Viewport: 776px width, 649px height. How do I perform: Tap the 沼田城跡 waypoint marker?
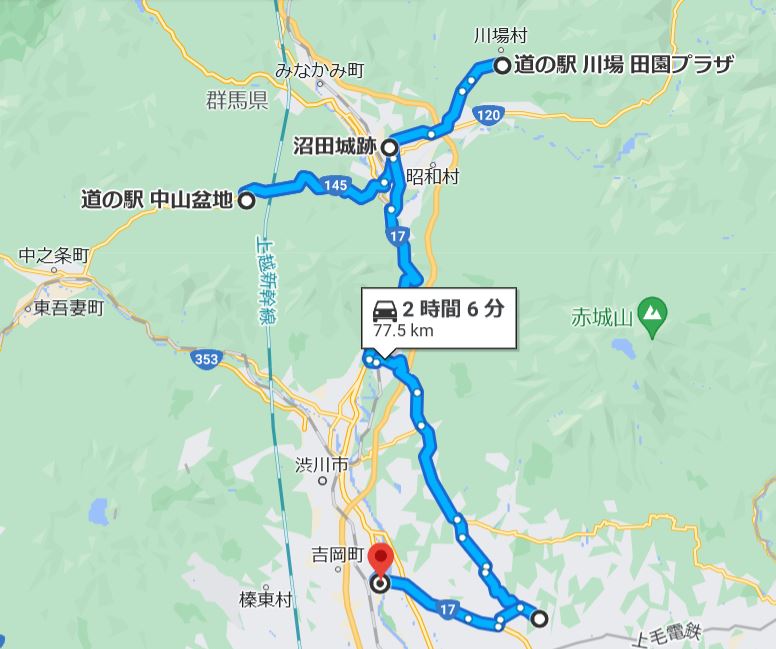click(390, 147)
